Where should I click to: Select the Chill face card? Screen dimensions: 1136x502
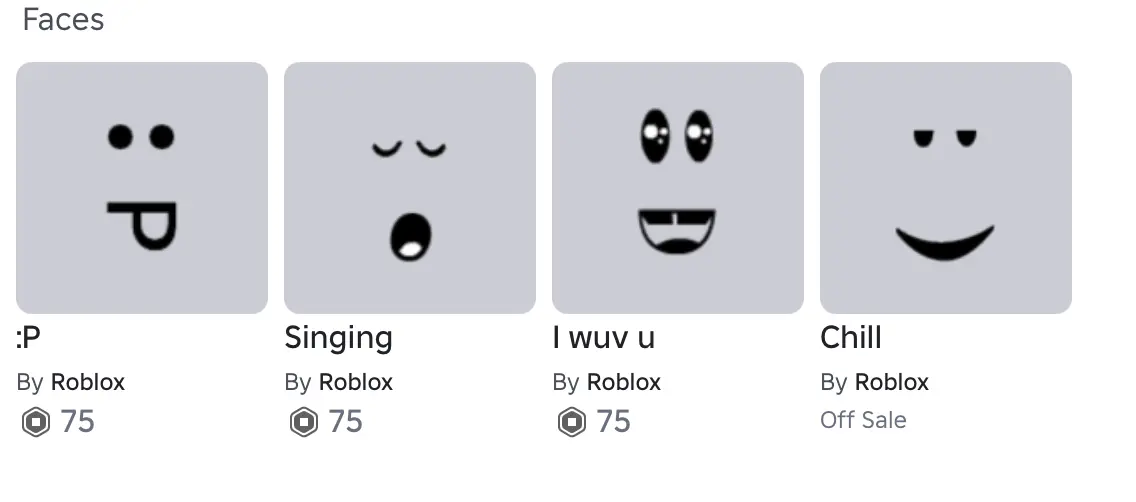pyautogui.click(x=946, y=188)
